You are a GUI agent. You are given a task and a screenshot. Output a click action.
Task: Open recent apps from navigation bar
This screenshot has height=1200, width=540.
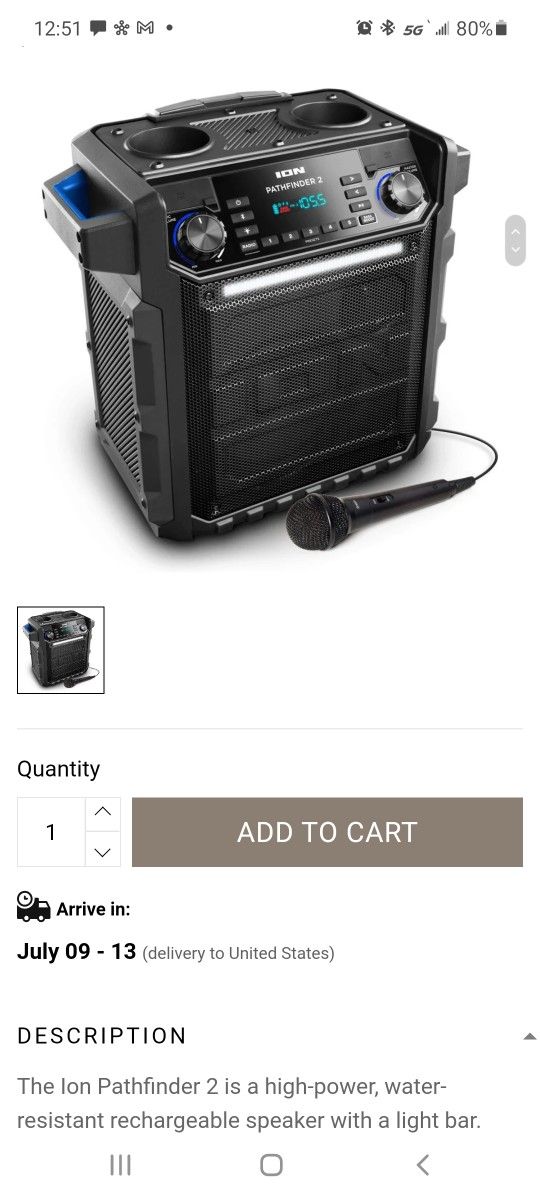(x=120, y=1164)
